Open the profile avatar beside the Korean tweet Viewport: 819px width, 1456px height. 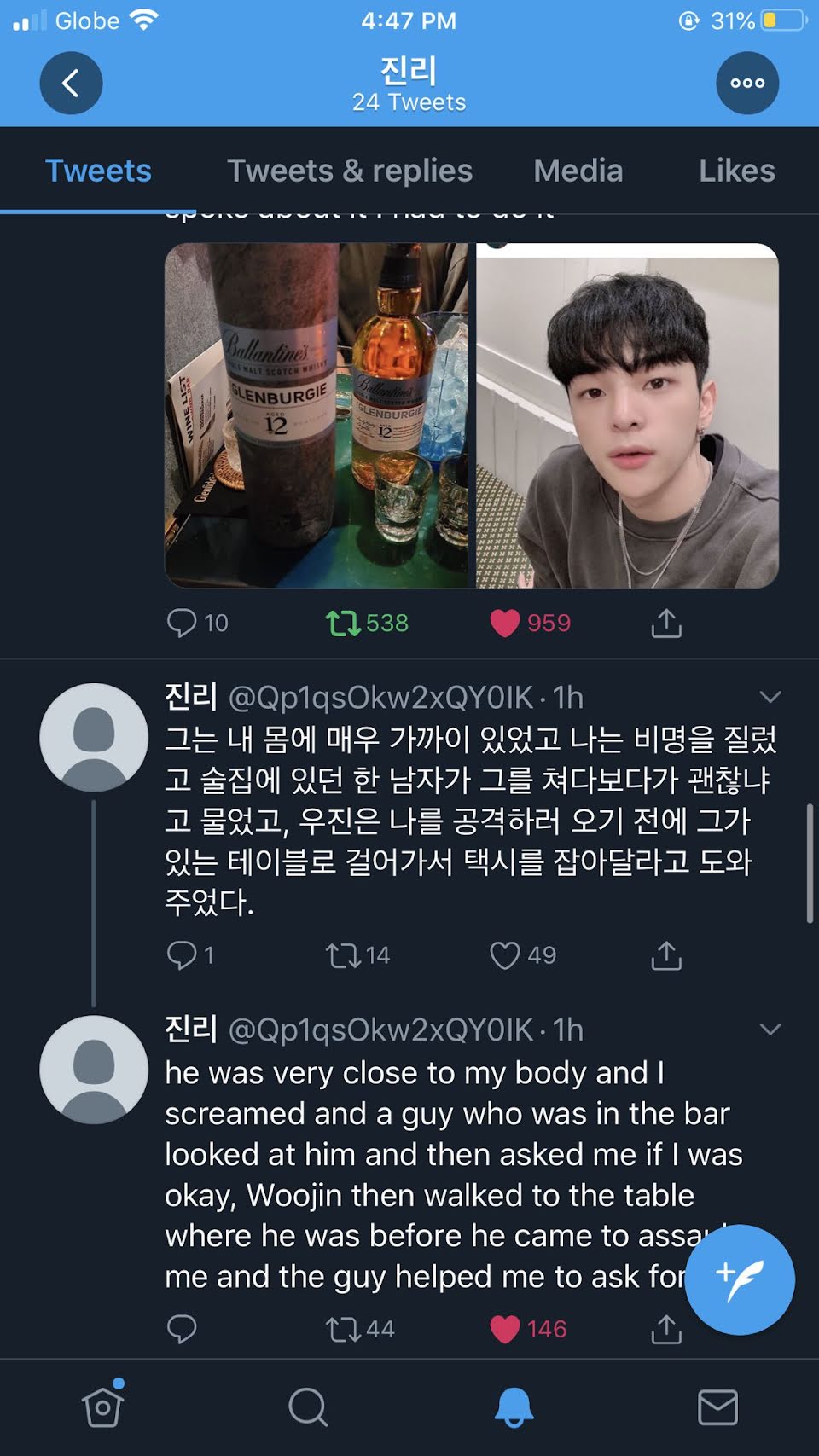[x=94, y=737]
